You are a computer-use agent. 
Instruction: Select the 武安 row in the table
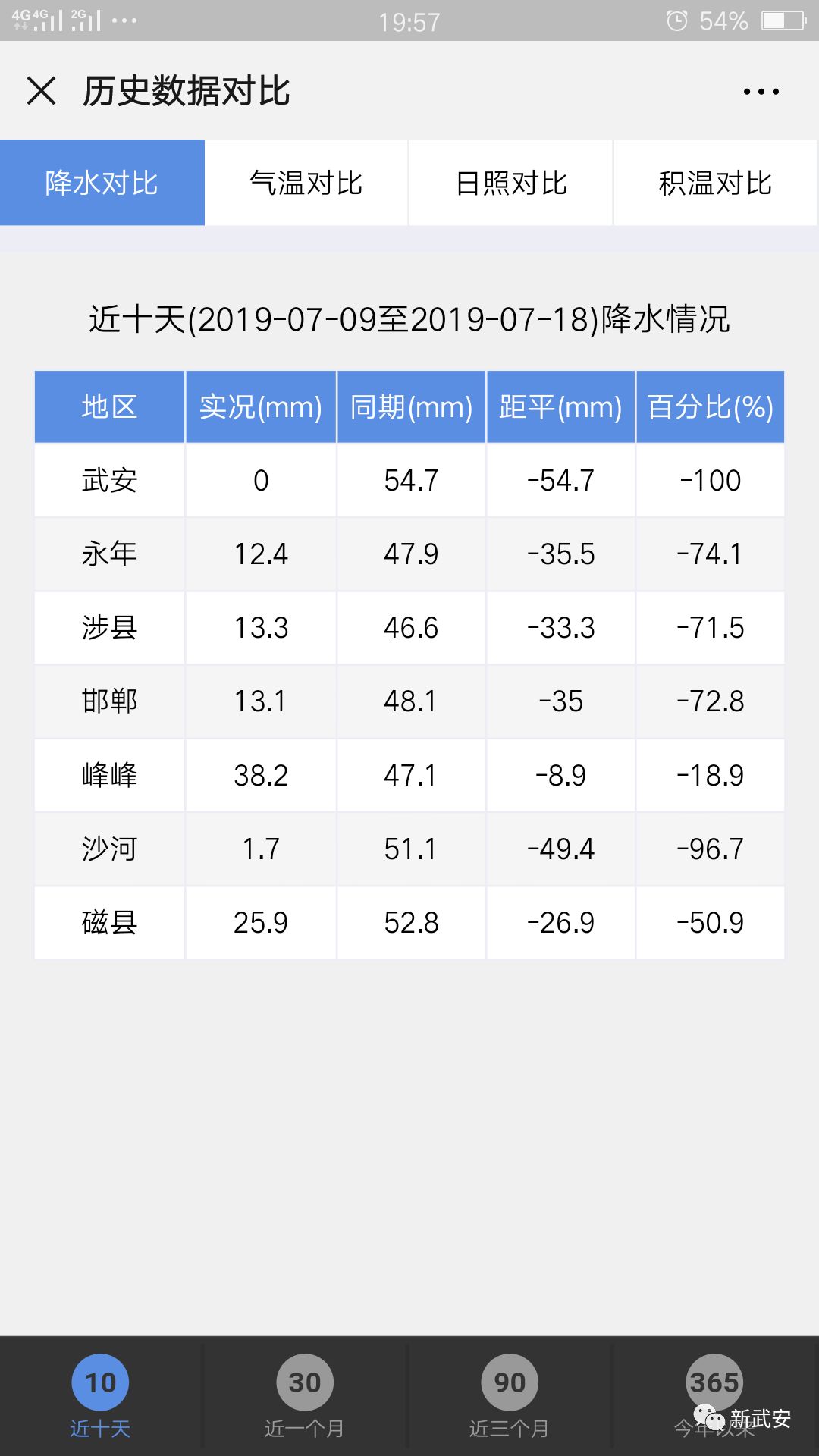pyautogui.click(x=108, y=480)
